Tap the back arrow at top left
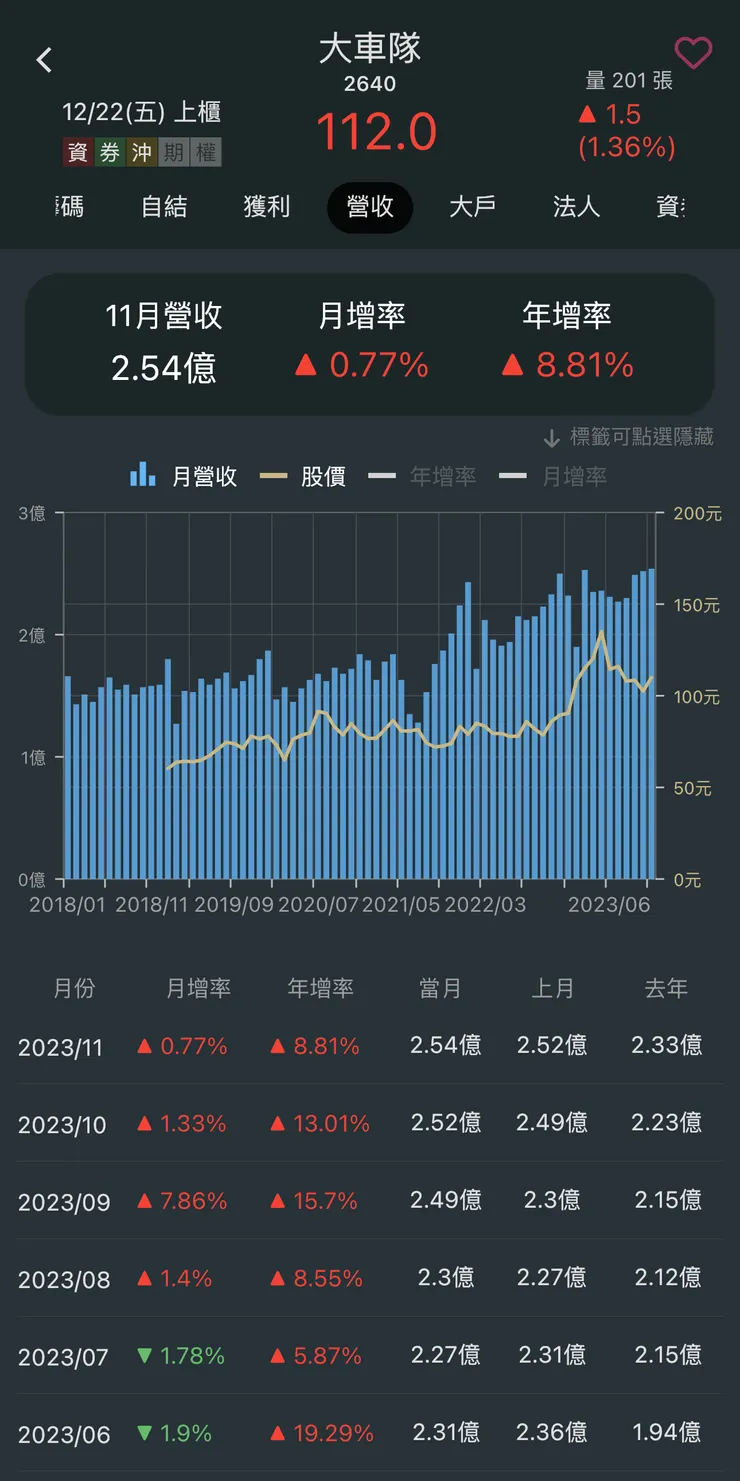This screenshot has width=740, height=1481. 44,60
